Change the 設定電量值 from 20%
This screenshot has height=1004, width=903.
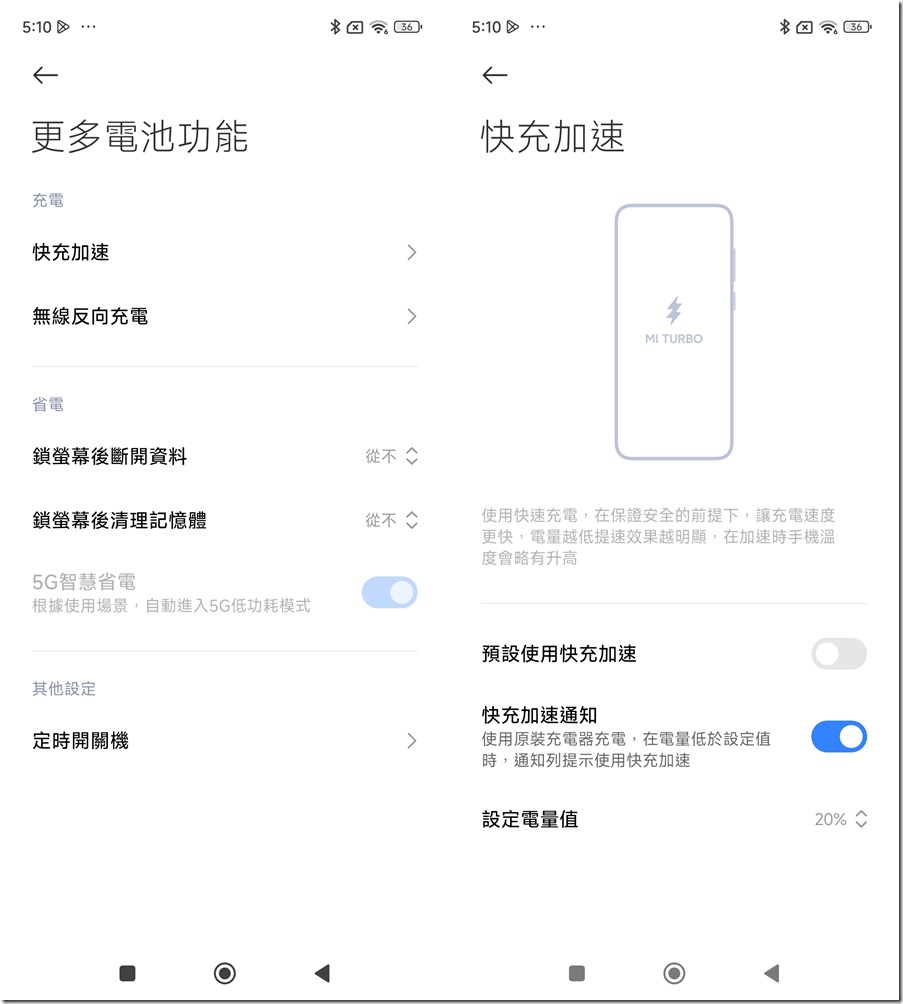click(840, 819)
